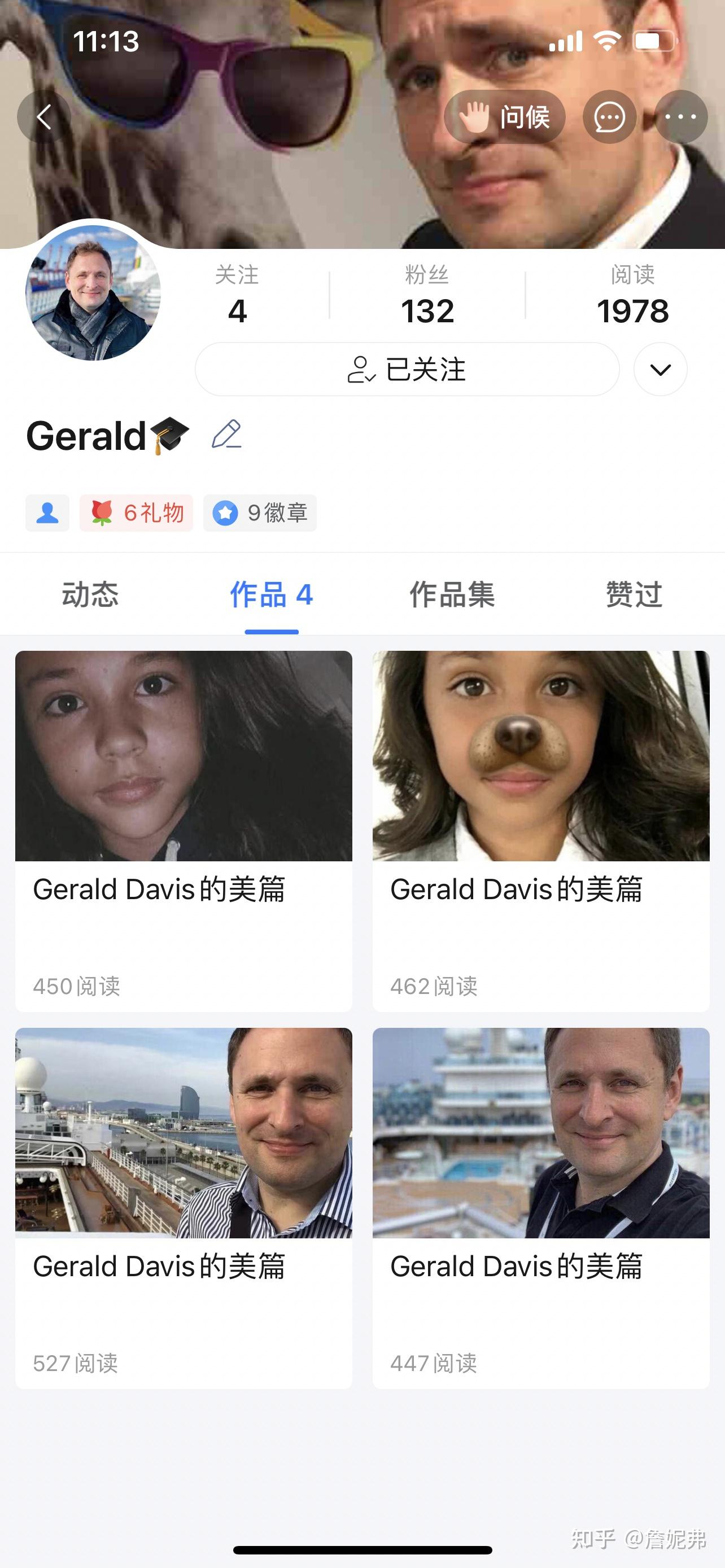
Task: Tap the pencil edit icon beside Gerald
Action: coord(226,435)
